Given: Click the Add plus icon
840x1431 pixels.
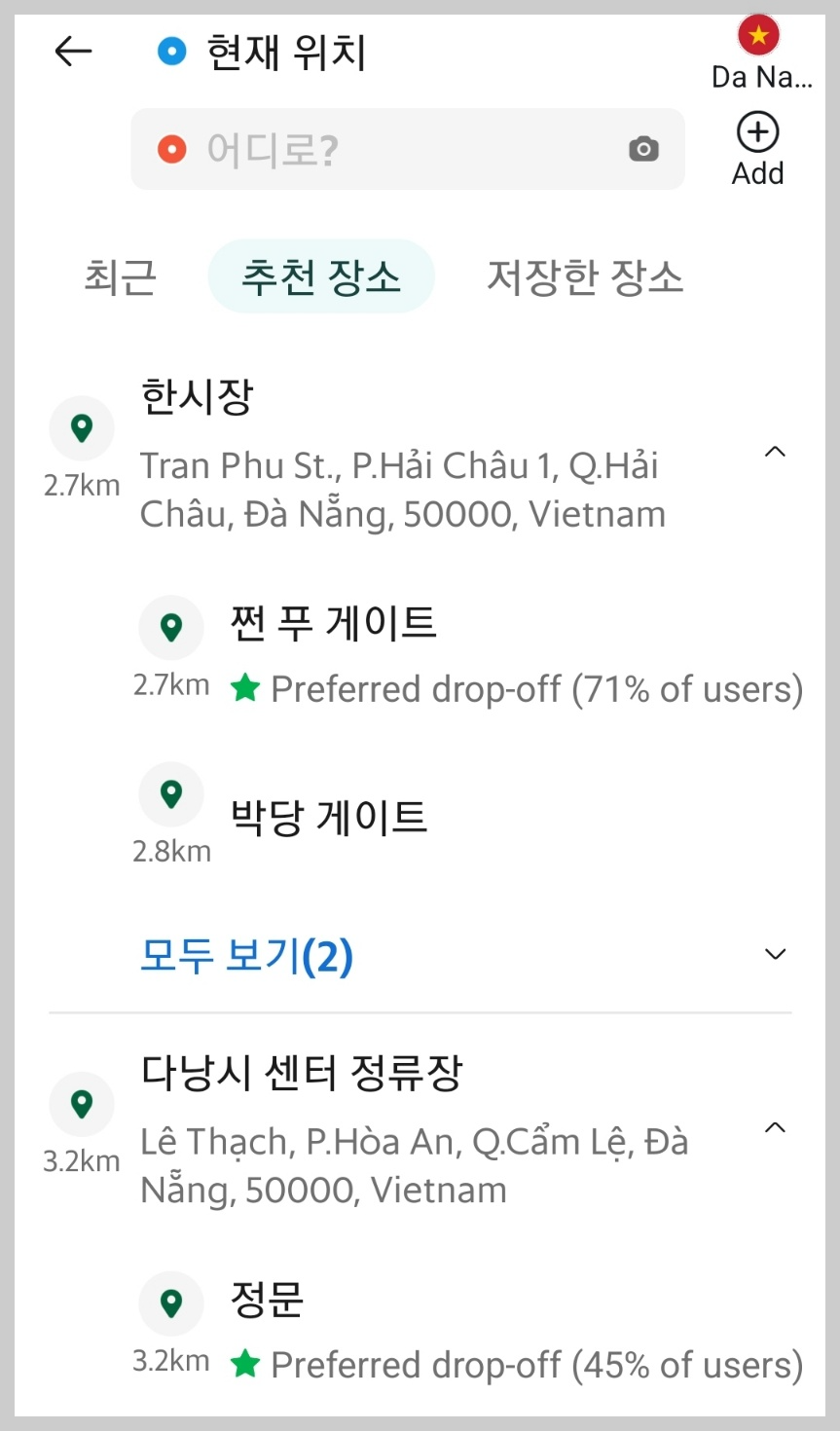Looking at the screenshot, I should (756, 130).
